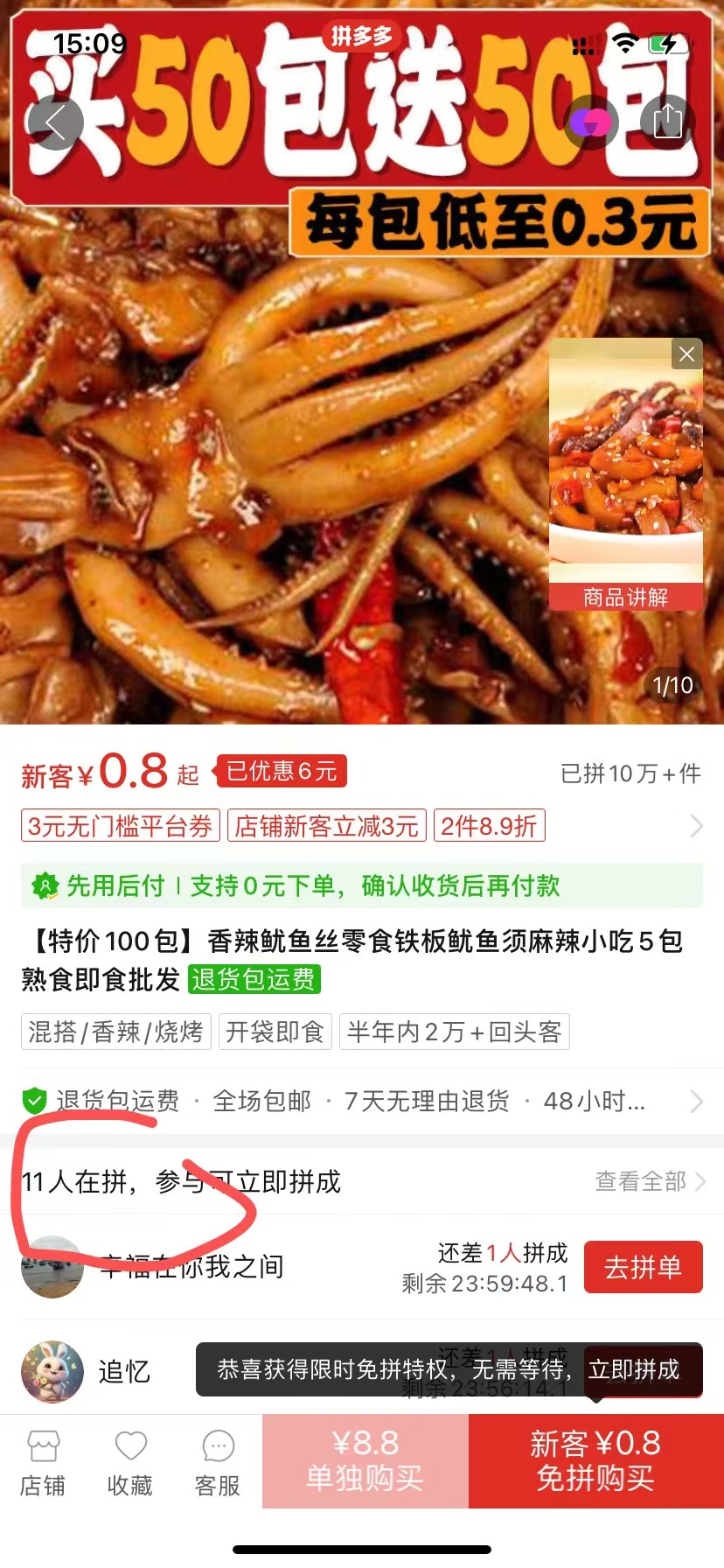Close the floating 商品讲解 video window
Image resolution: width=724 pixels, height=1568 pixels.
coord(686,353)
